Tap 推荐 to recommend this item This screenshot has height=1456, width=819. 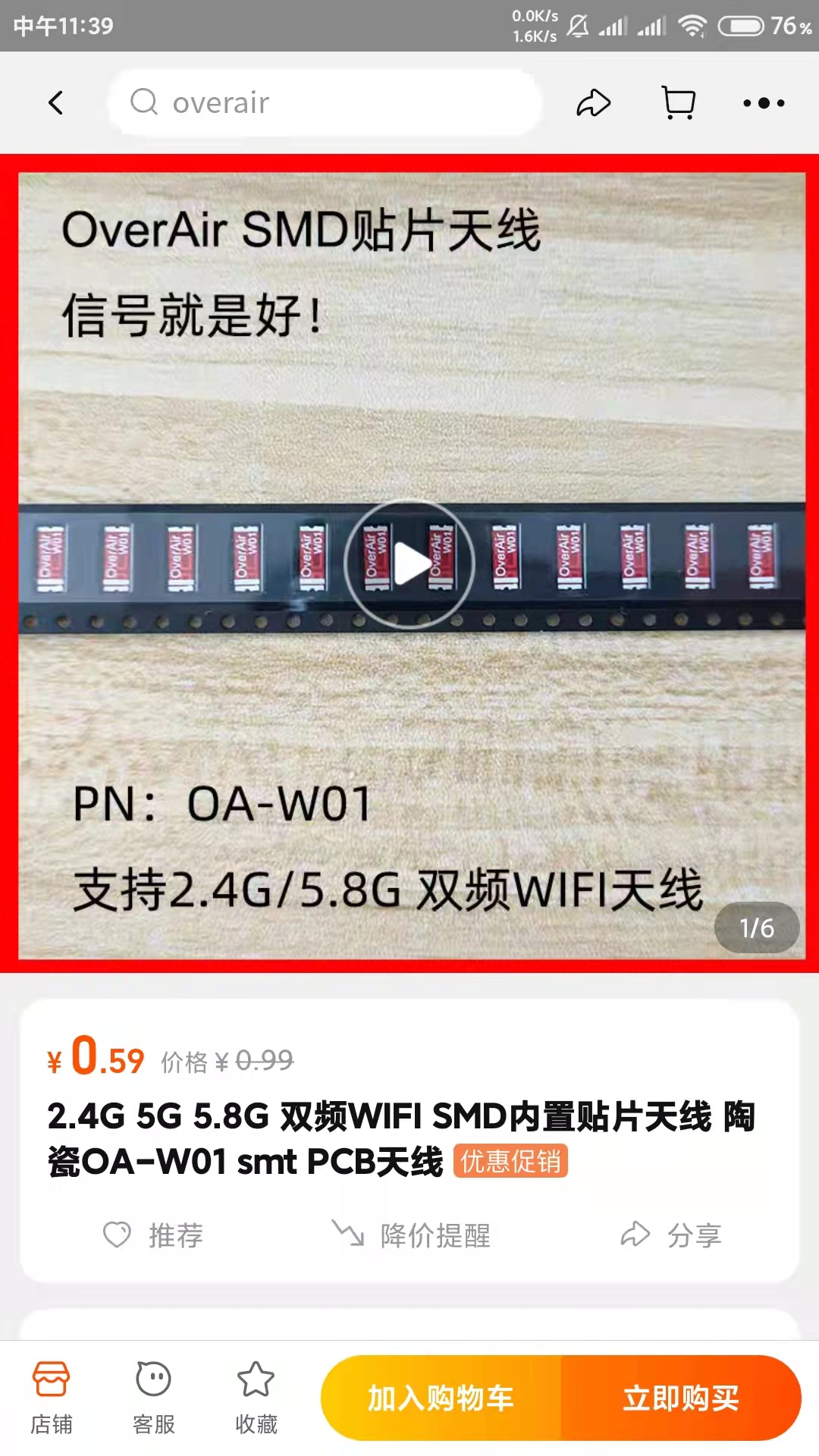coord(154,1235)
